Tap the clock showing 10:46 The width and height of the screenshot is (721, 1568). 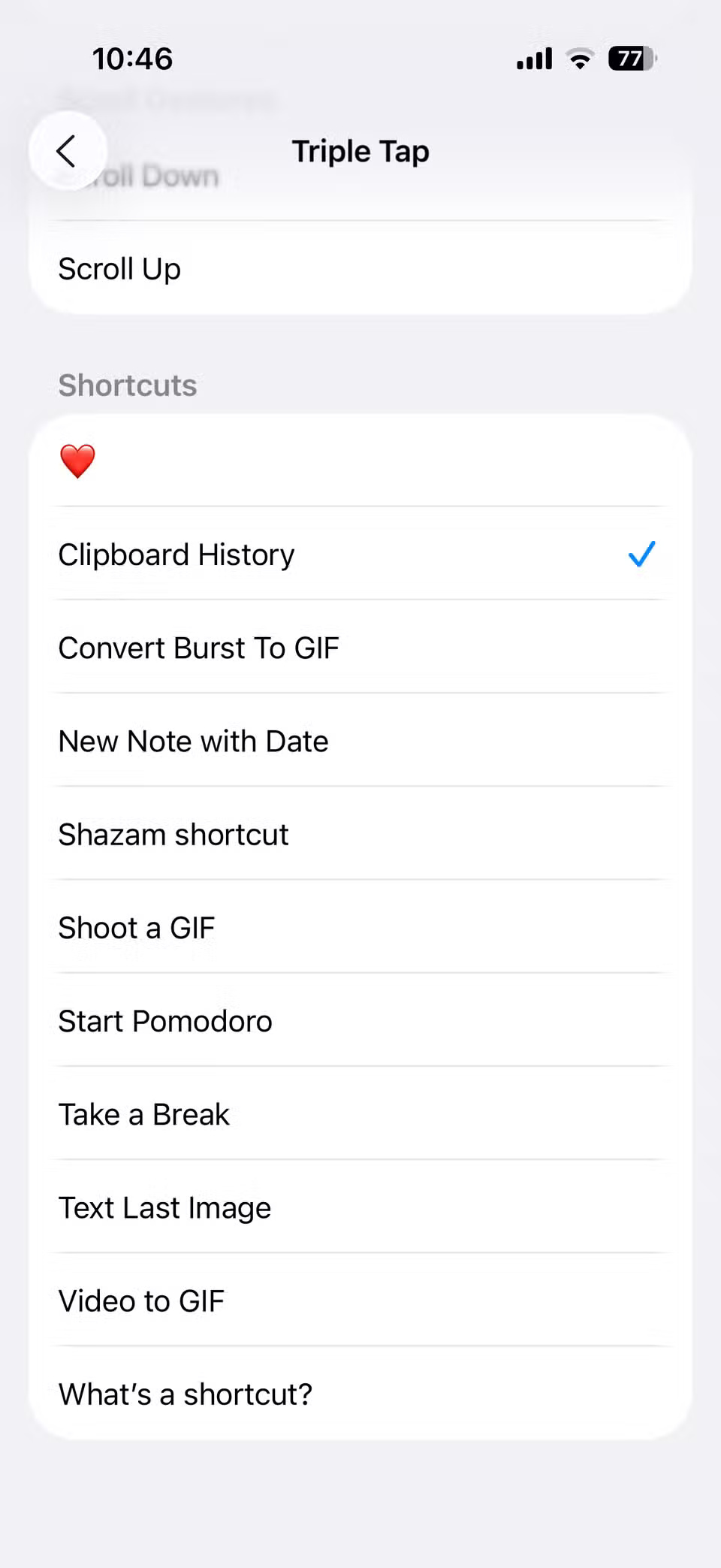132,58
